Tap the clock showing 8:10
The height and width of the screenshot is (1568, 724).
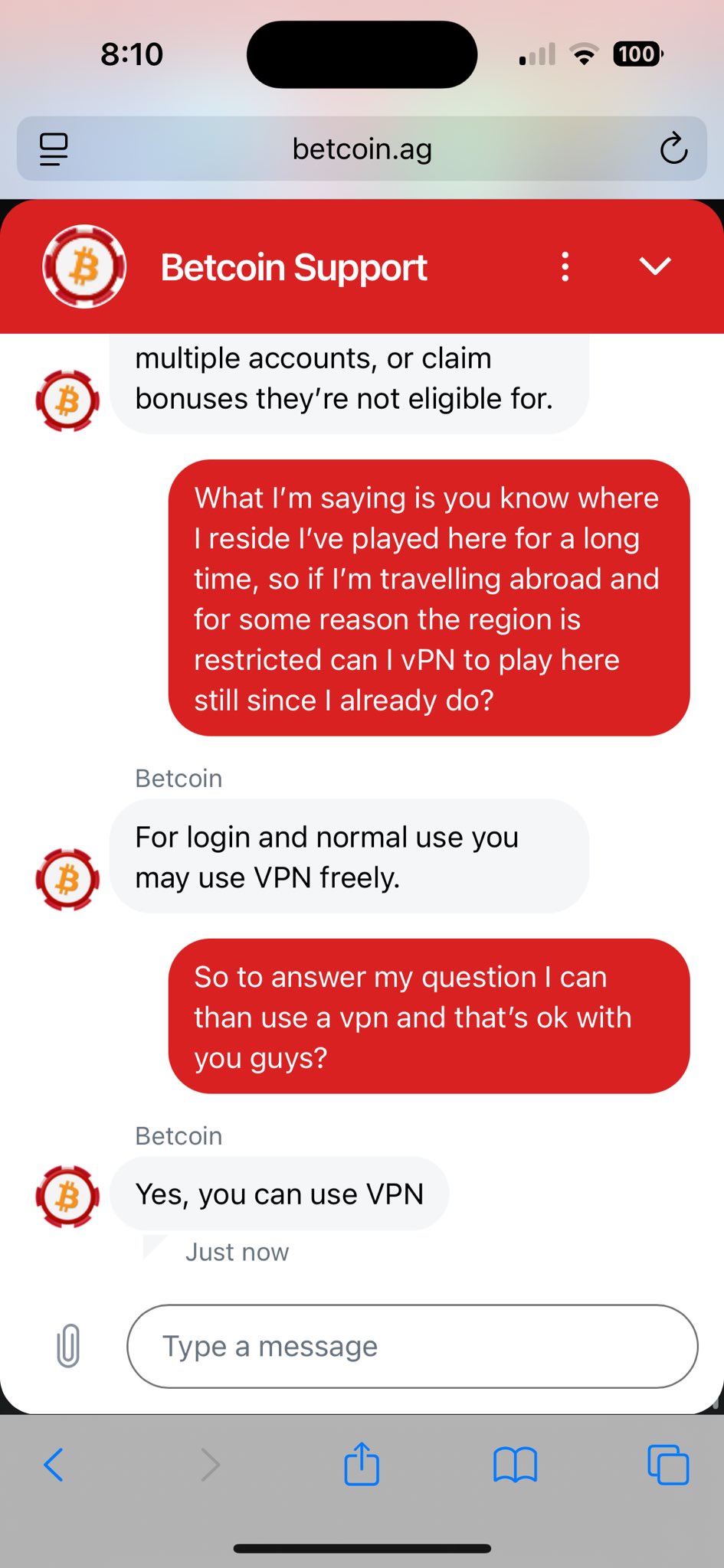coord(132,54)
